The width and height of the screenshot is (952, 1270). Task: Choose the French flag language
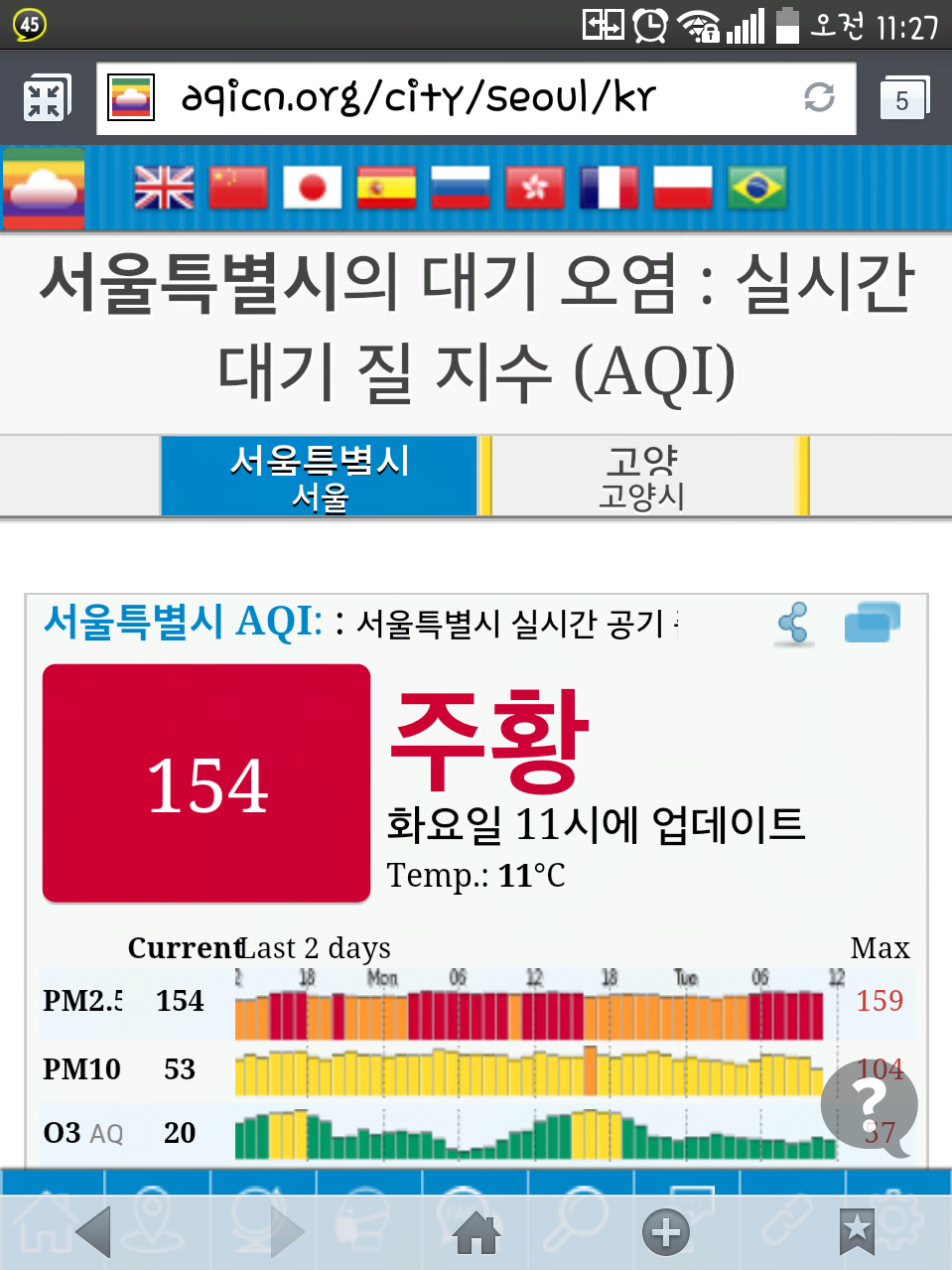(x=609, y=188)
